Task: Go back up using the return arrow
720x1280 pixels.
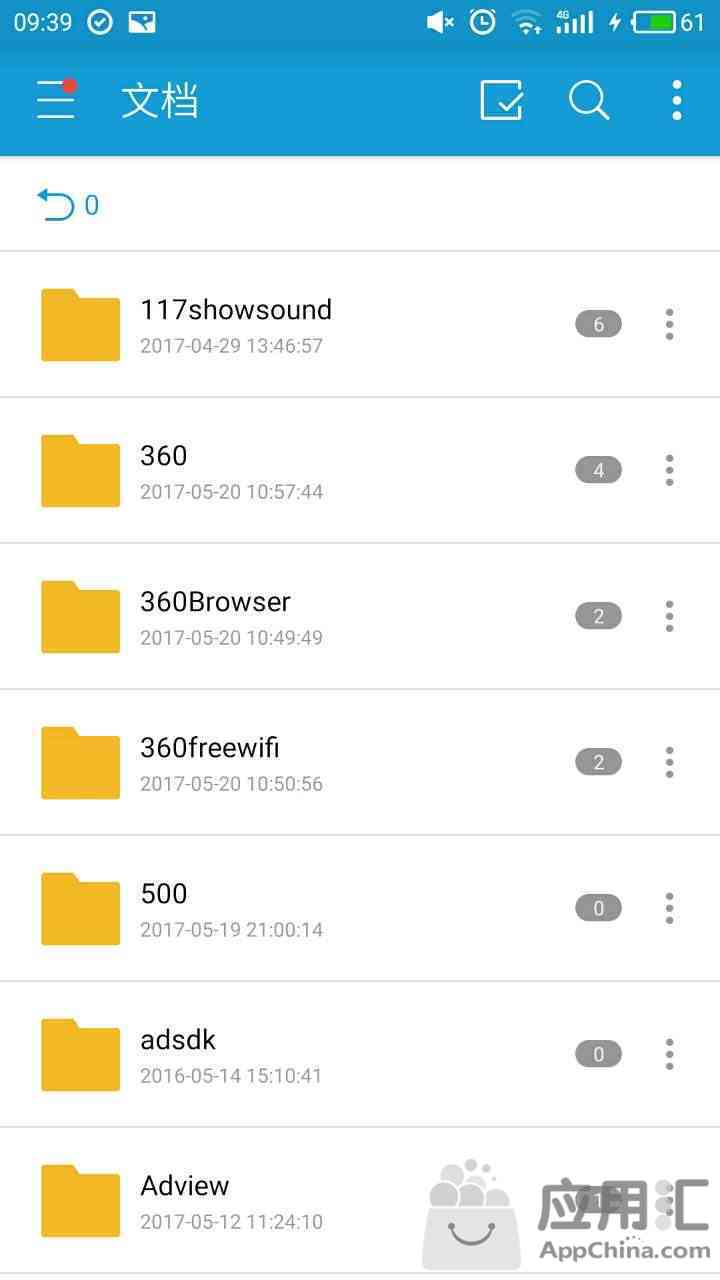Action: click(x=56, y=205)
